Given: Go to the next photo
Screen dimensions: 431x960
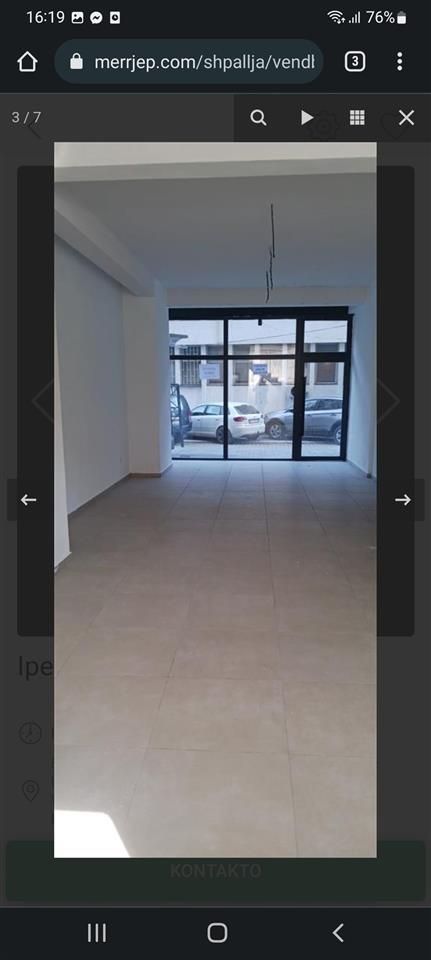Looking at the screenshot, I should click(x=402, y=500).
